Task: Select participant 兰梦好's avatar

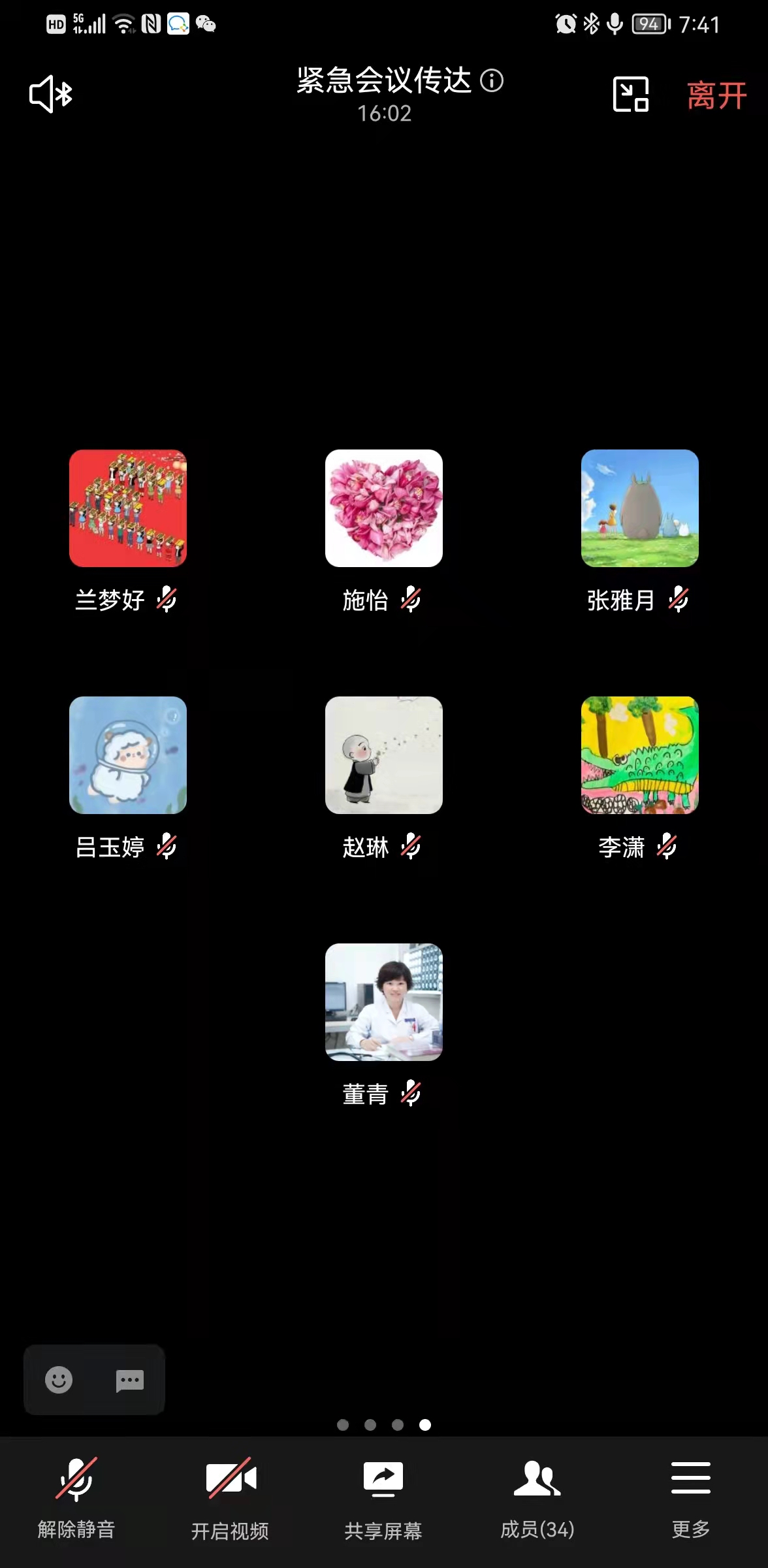Action: pos(128,508)
